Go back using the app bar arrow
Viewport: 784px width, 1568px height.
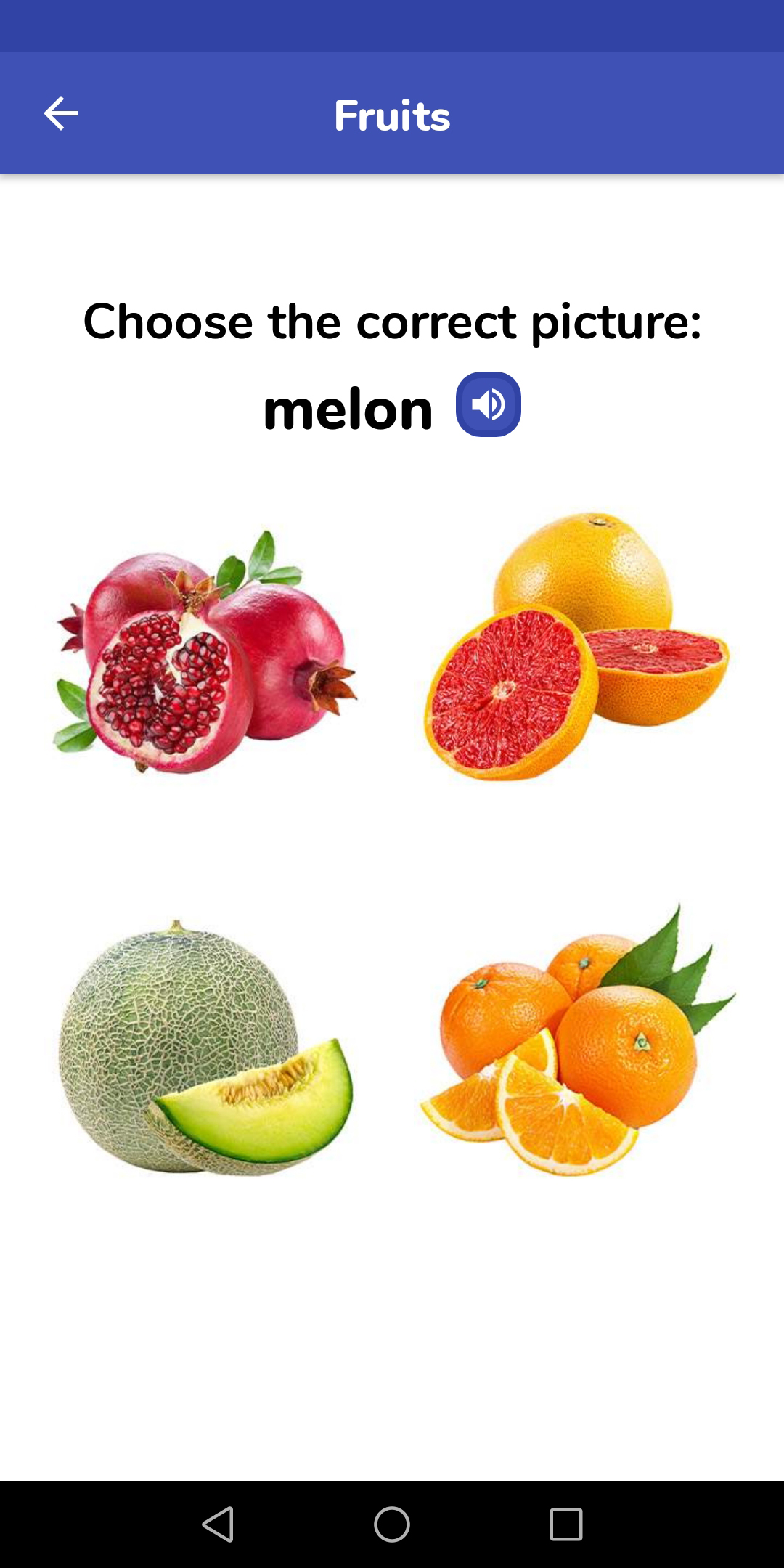click(x=61, y=114)
